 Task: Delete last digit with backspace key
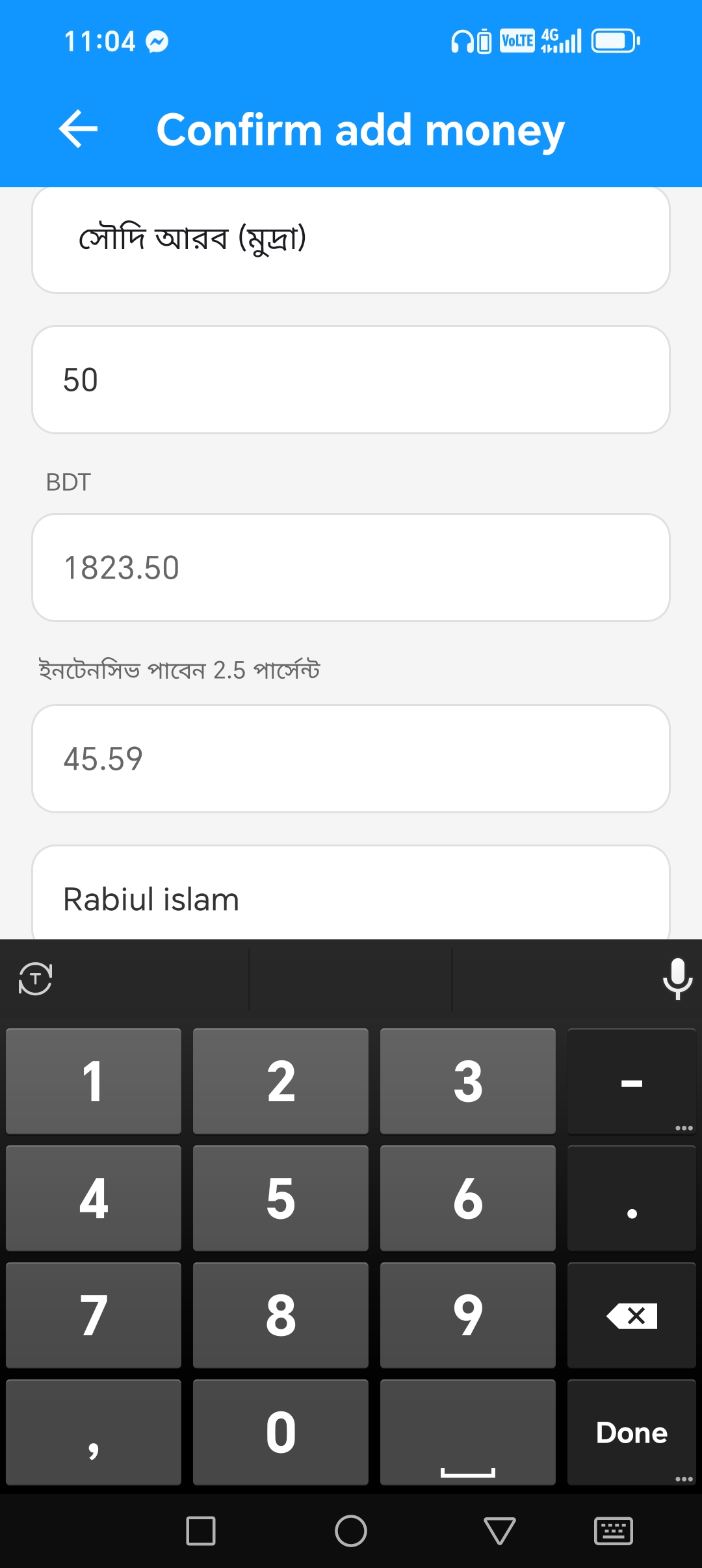point(631,1316)
